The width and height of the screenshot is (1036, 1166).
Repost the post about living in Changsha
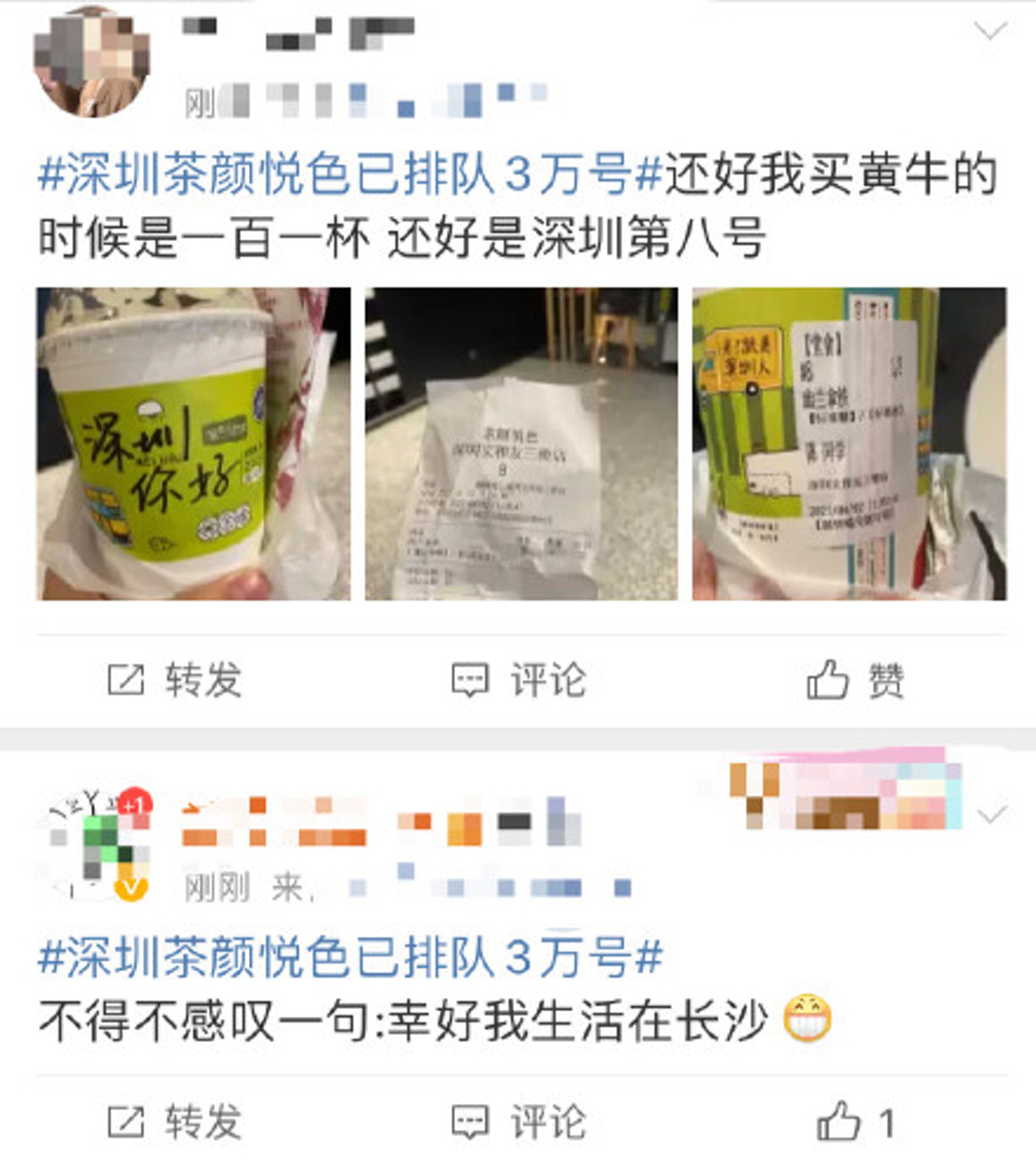pyautogui.click(x=175, y=1122)
